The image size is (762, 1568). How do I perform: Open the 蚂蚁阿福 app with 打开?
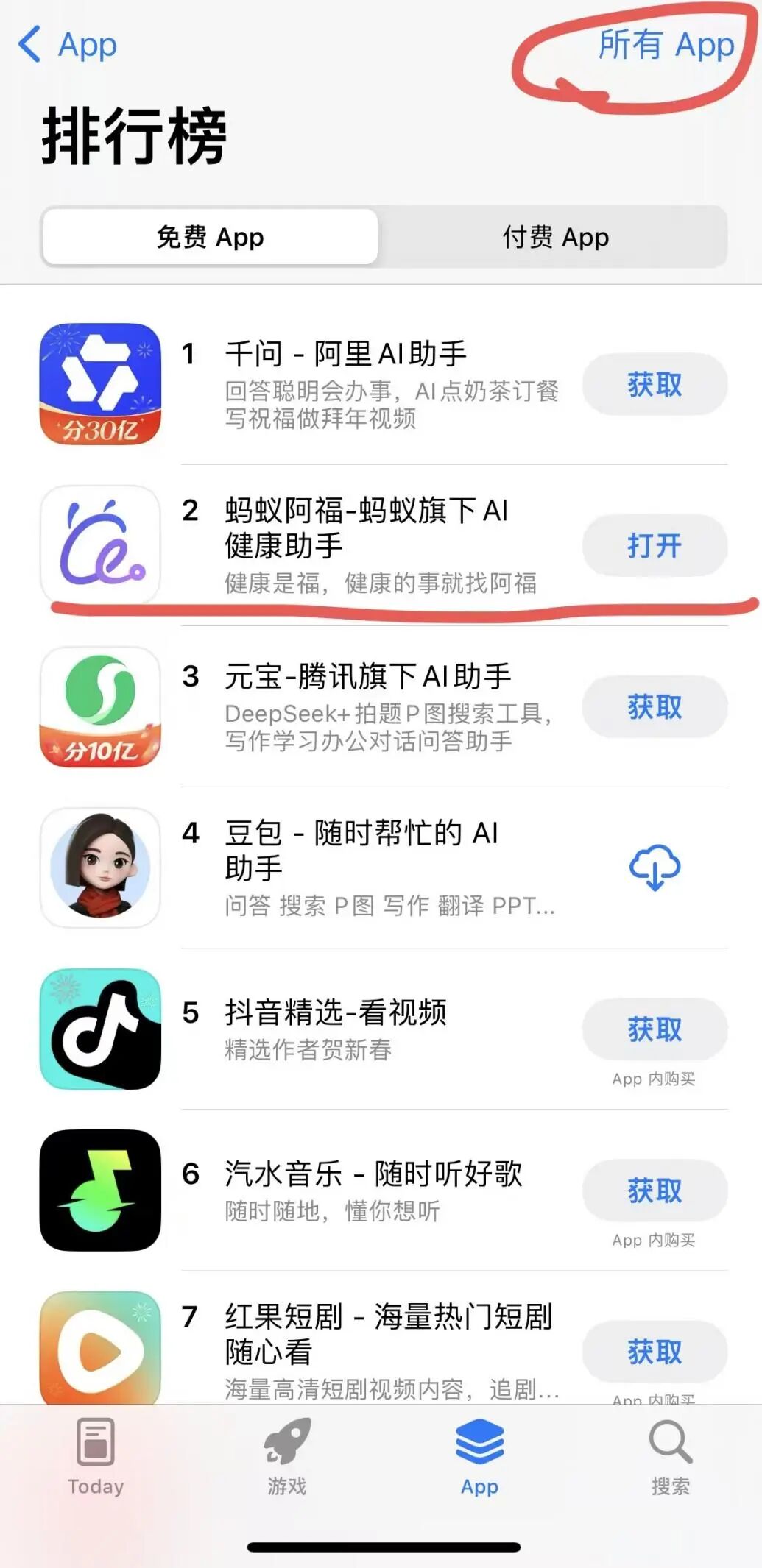click(x=654, y=545)
